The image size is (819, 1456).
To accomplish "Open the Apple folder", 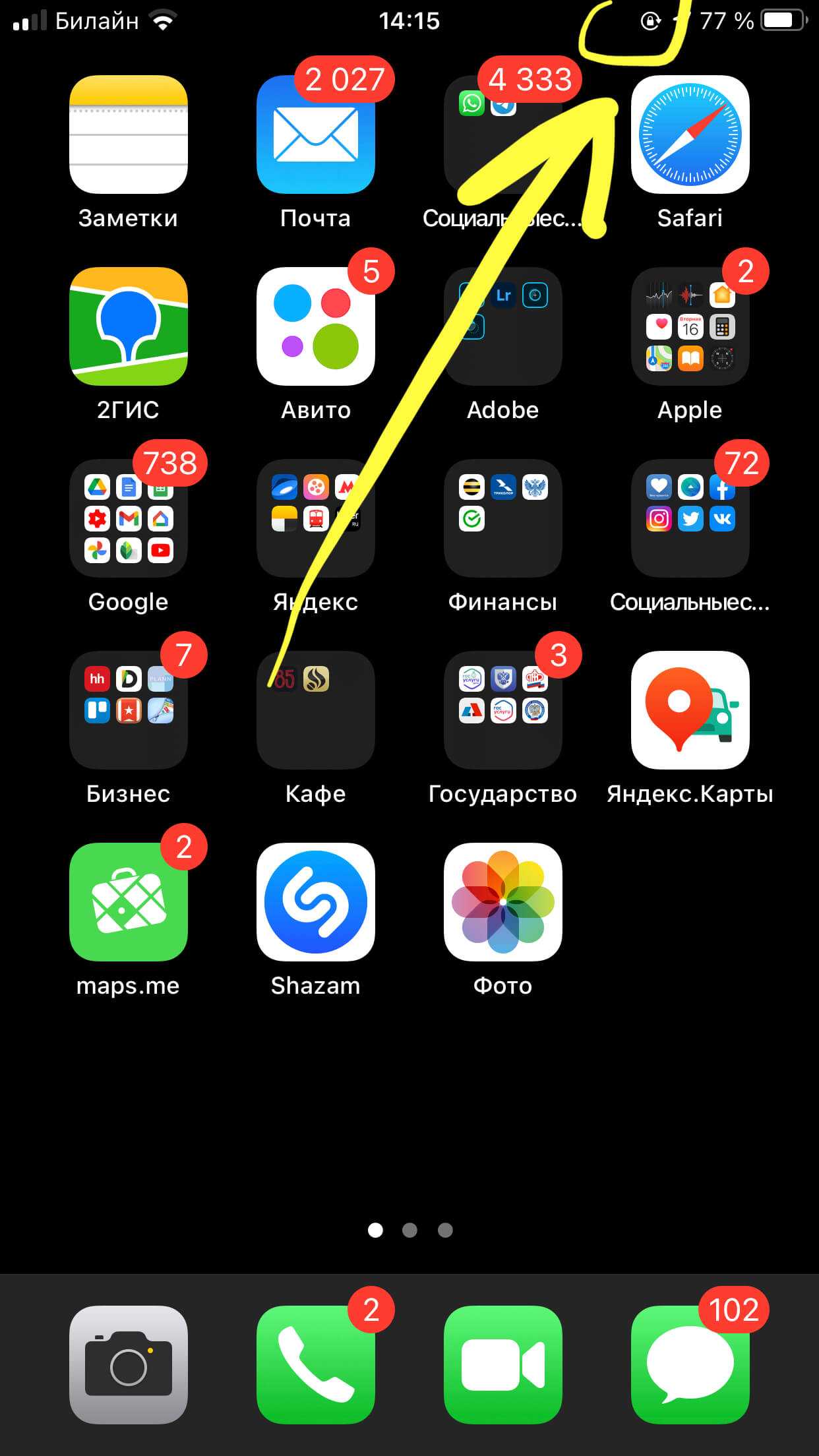I will [690, 326].
